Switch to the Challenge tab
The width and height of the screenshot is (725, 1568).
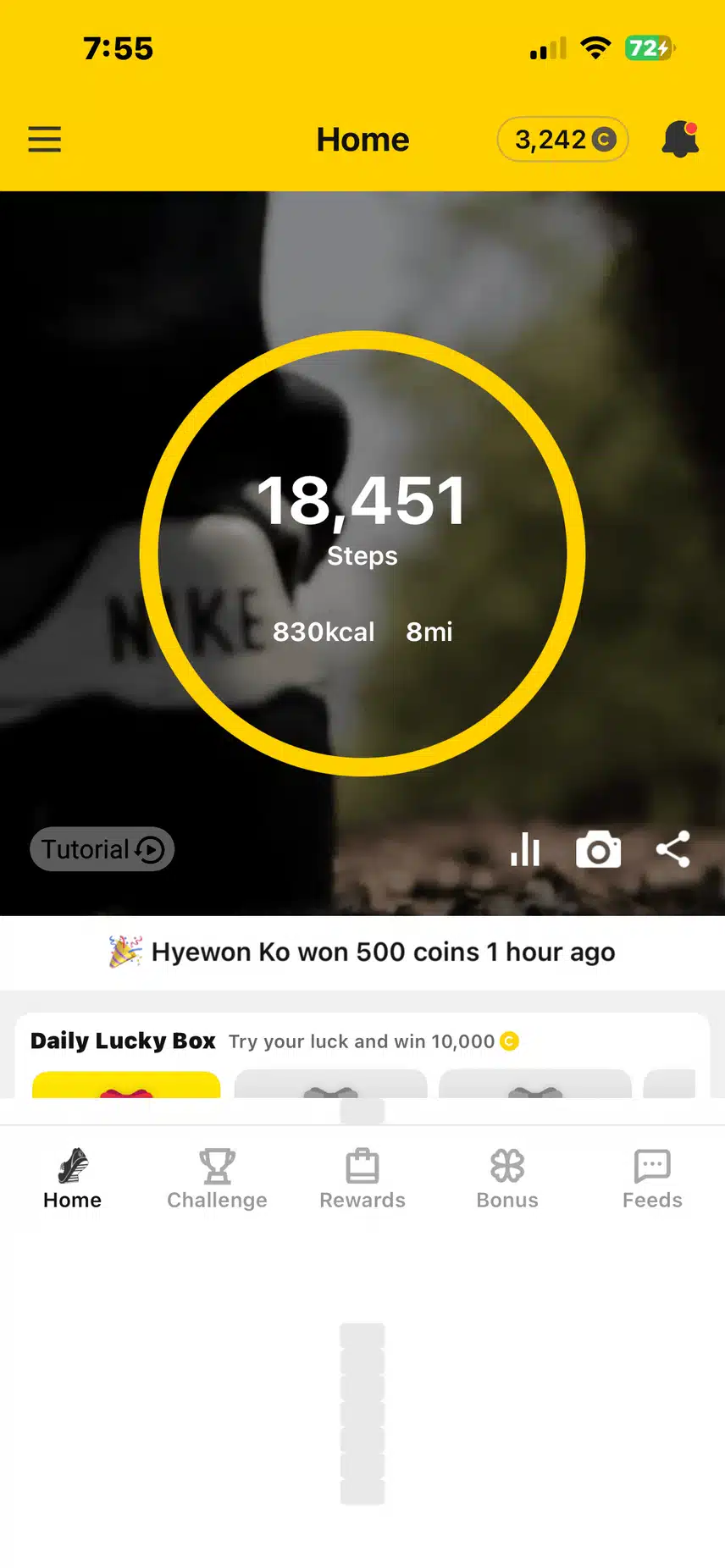pos(217,1179)
